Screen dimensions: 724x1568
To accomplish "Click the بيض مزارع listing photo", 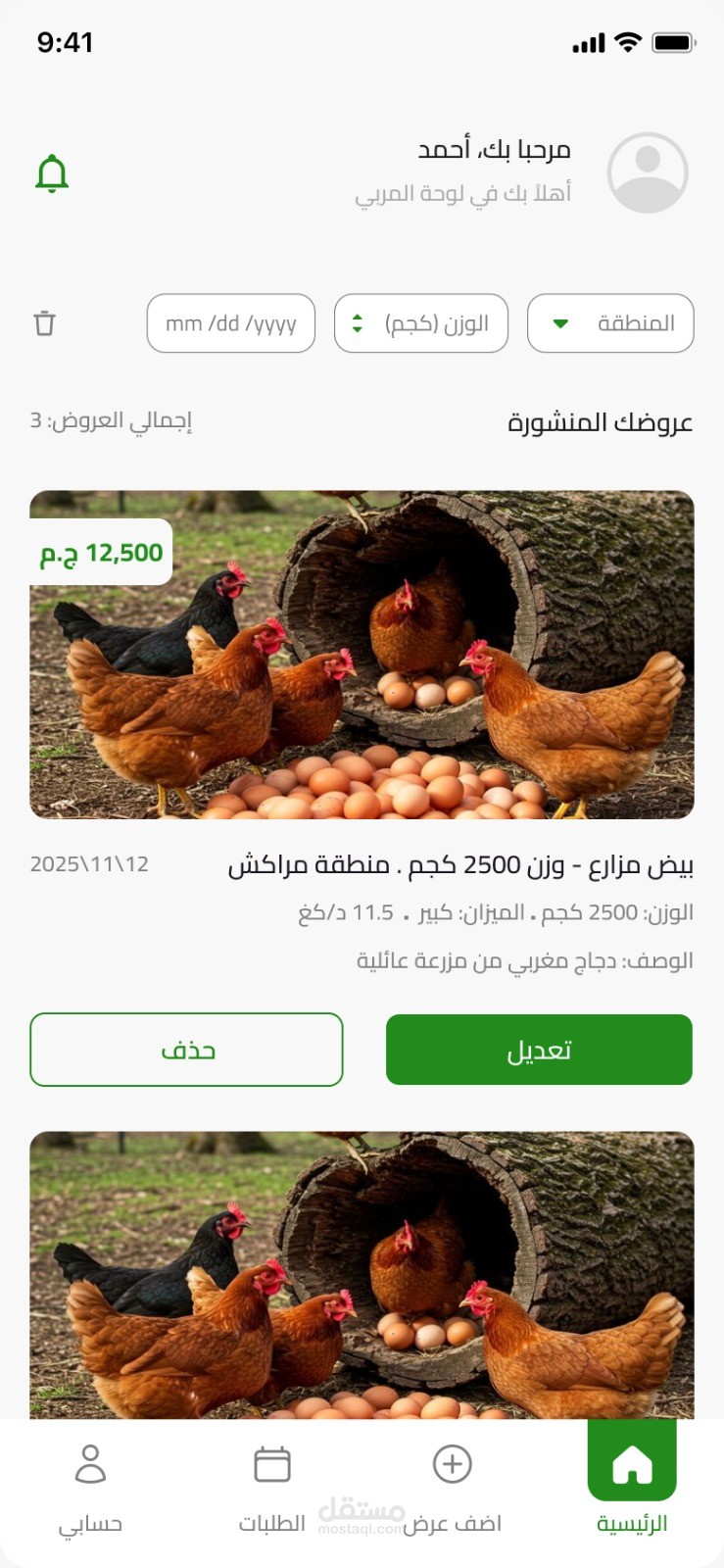I will (362, 652).
